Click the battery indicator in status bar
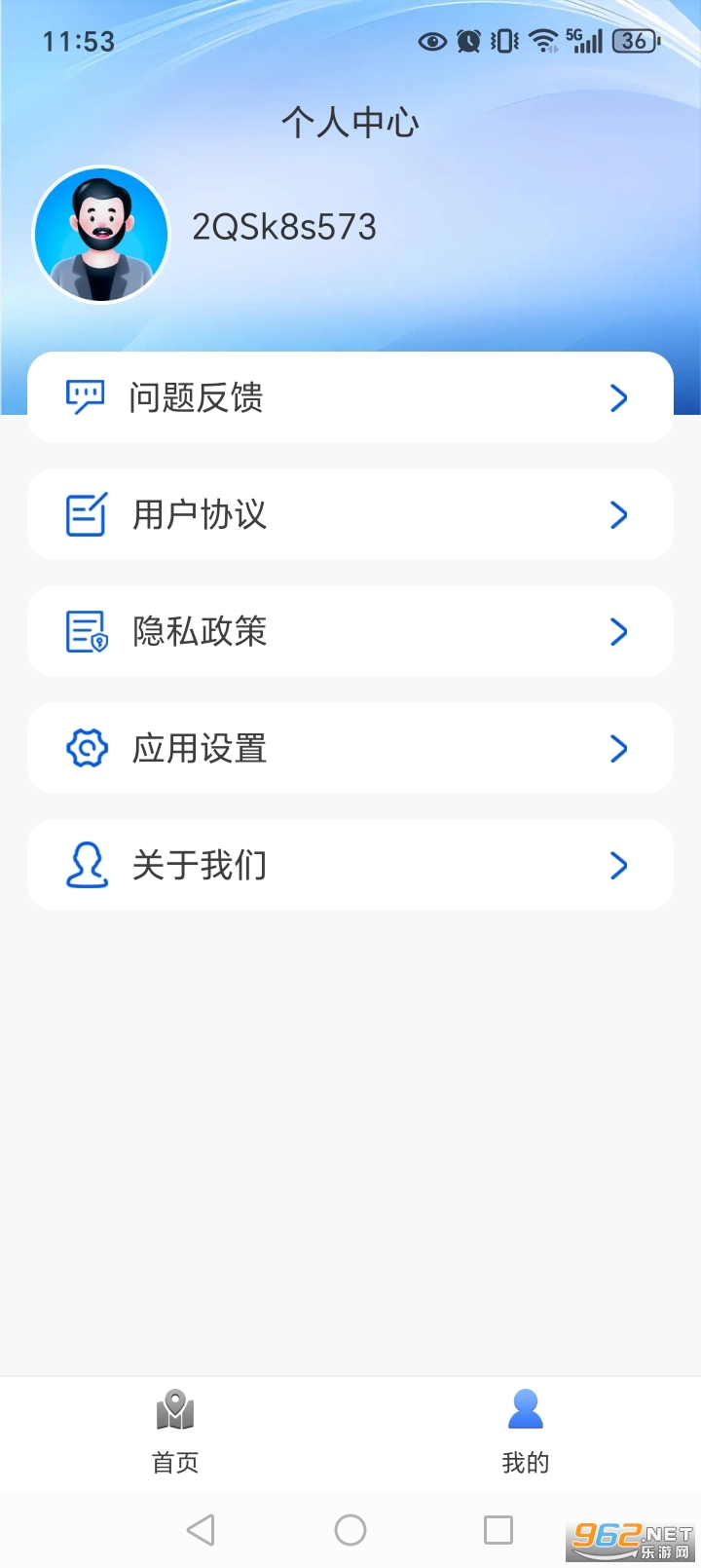Screen dimensions: 701x1568 (635, 41)
